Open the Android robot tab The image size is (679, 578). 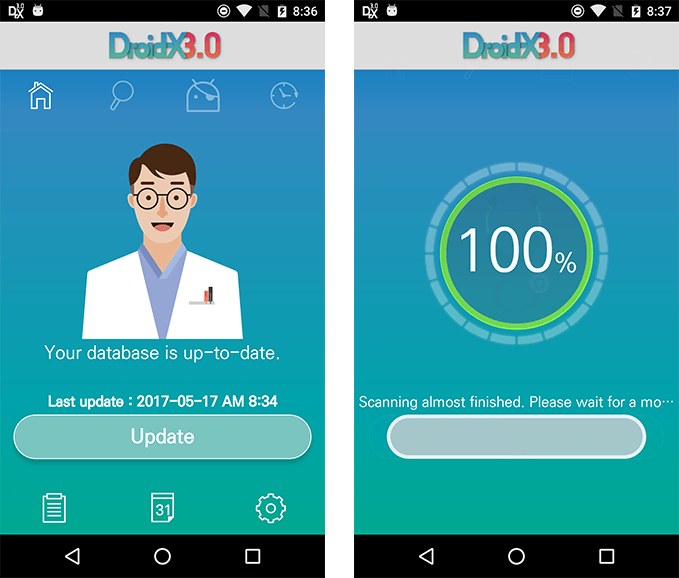tap(203, 96)
